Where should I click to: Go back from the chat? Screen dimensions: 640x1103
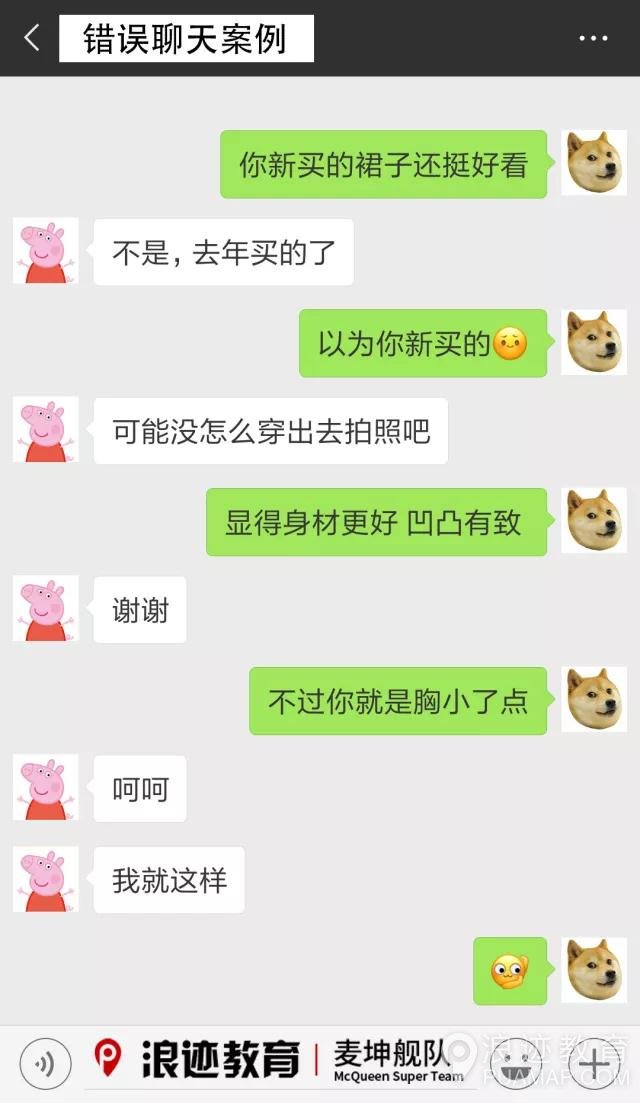click(x=32, y=39)
